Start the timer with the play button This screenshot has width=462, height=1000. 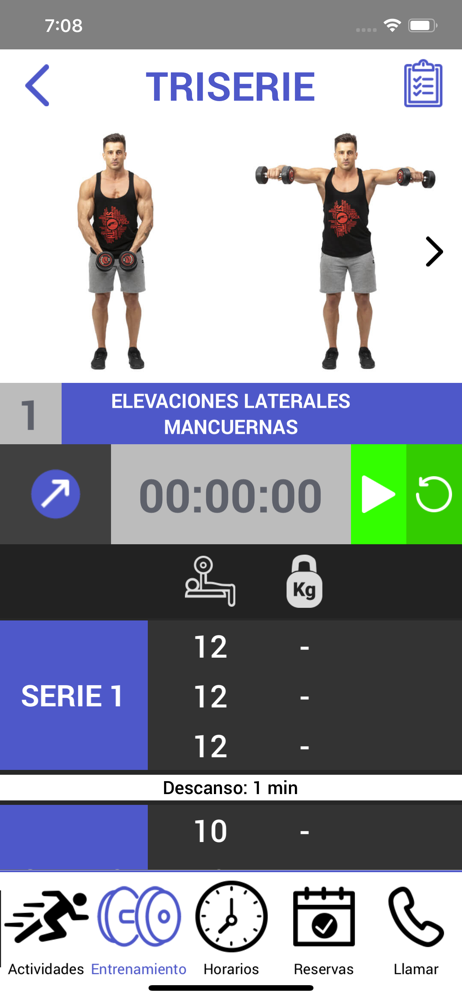click(378, 494)
